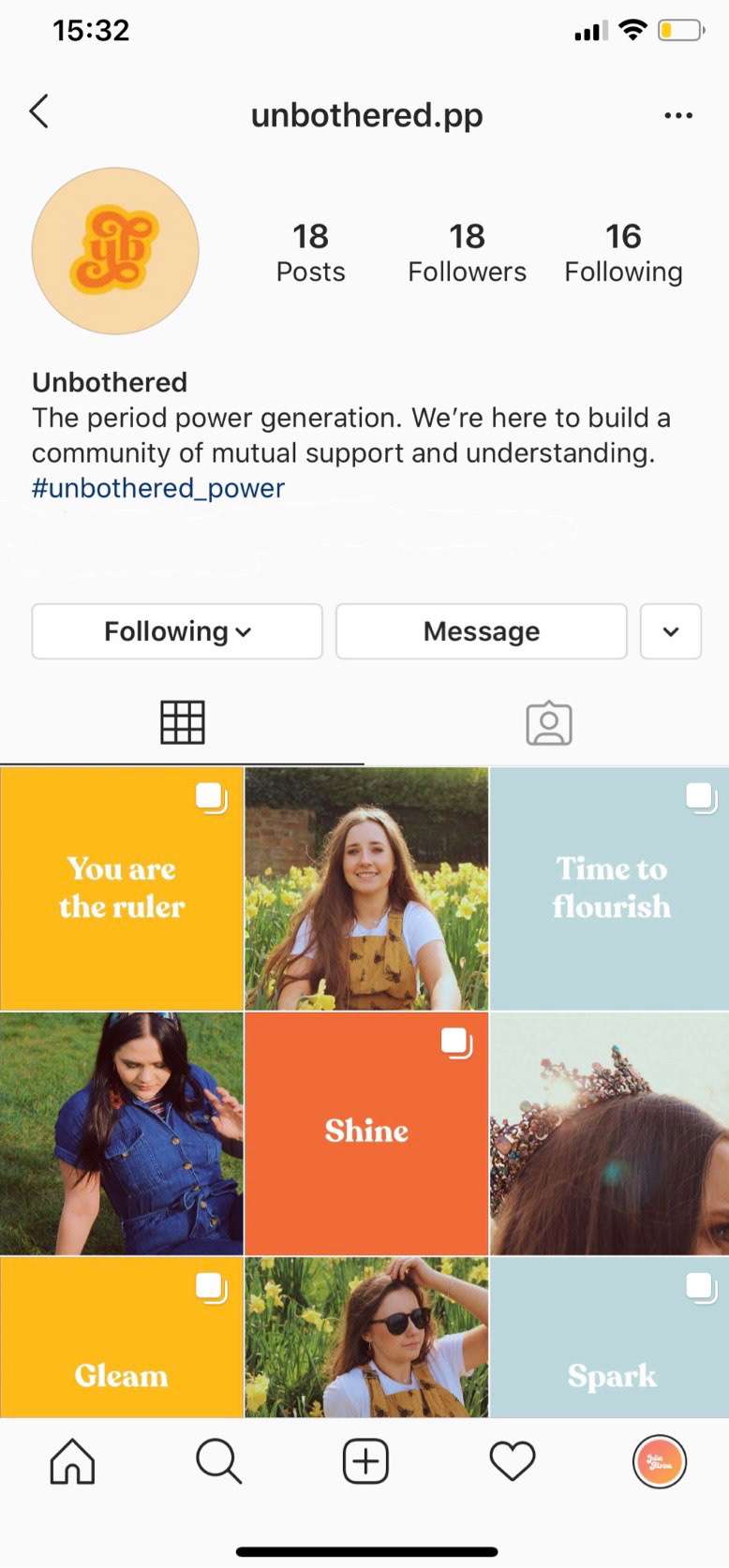View the Unbothered profile picture
Screen dimensions: 729x1568
pos(115,251)
